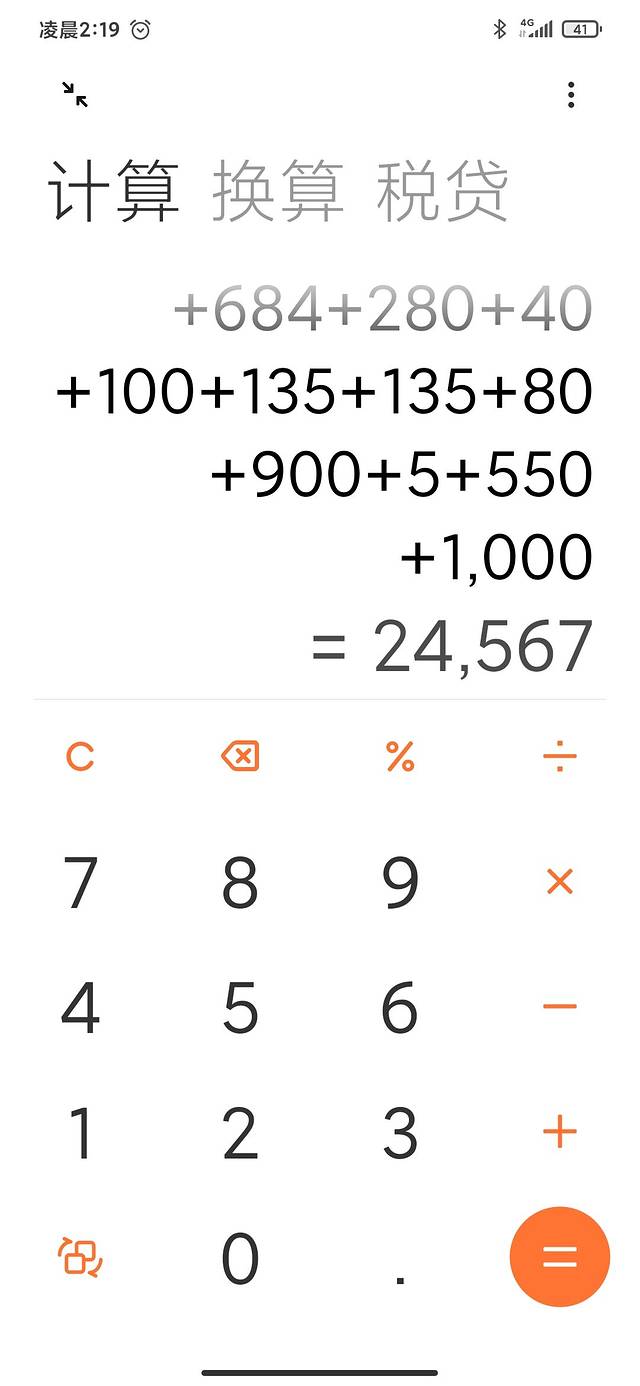640x1386 pixels.
Task: Shrink the calculator to a floating window
Action: tap(75, 95)
